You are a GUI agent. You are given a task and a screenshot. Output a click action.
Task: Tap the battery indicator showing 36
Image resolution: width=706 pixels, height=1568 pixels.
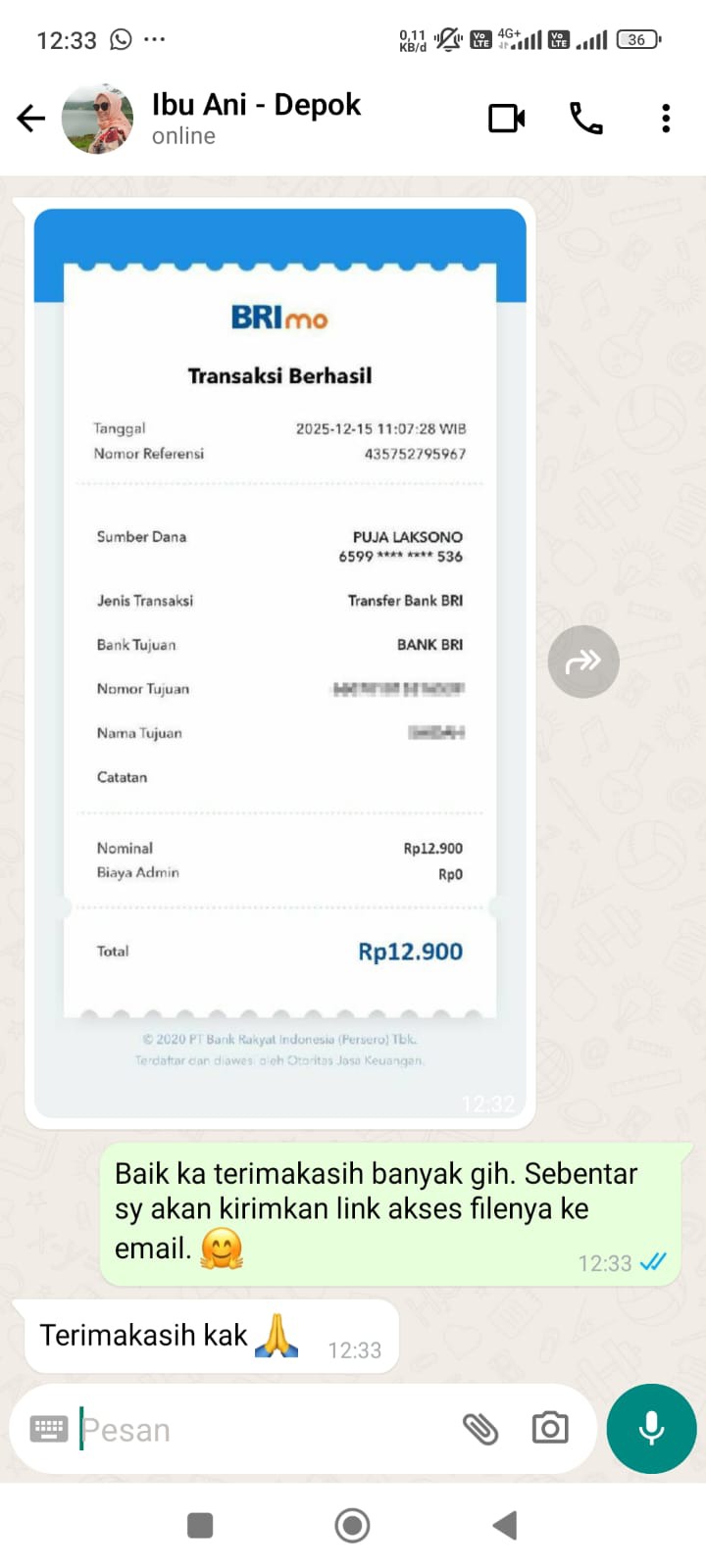pos(636,39)
